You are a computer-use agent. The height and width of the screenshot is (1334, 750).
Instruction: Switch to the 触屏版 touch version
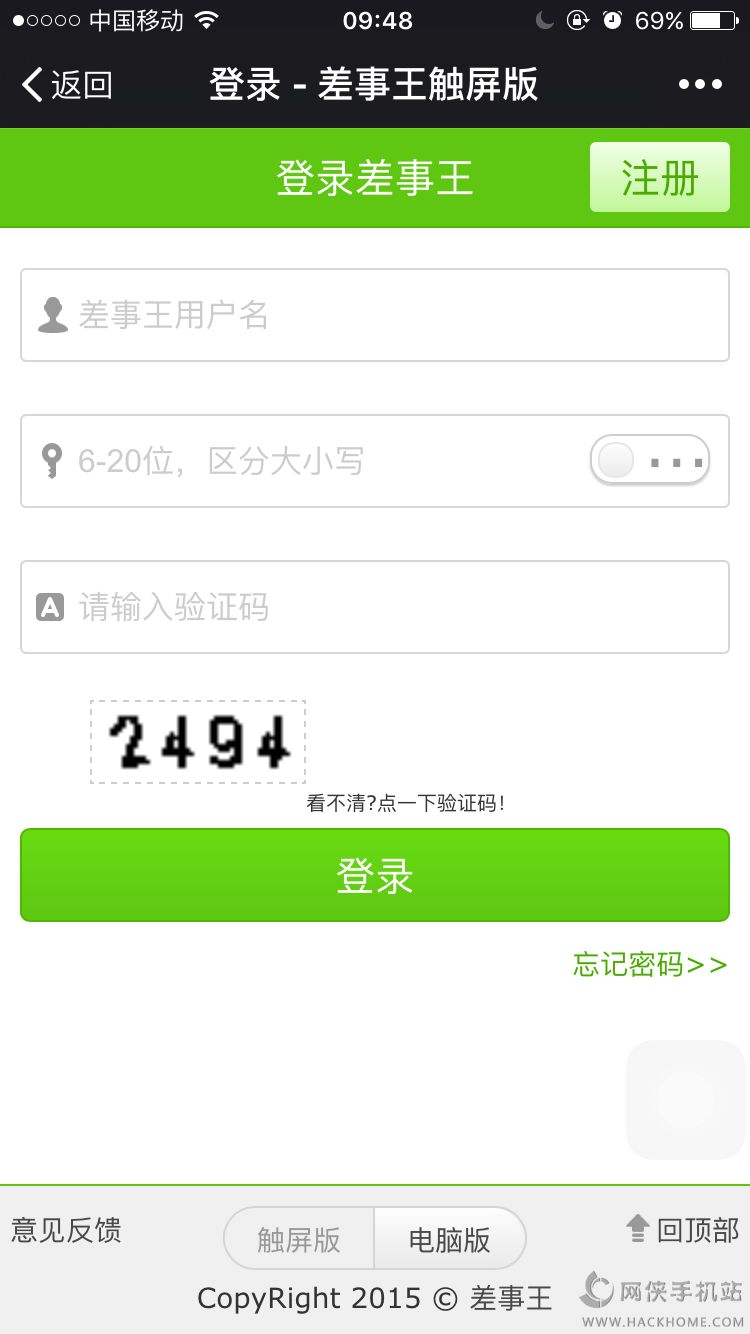tap(299, 1239)
